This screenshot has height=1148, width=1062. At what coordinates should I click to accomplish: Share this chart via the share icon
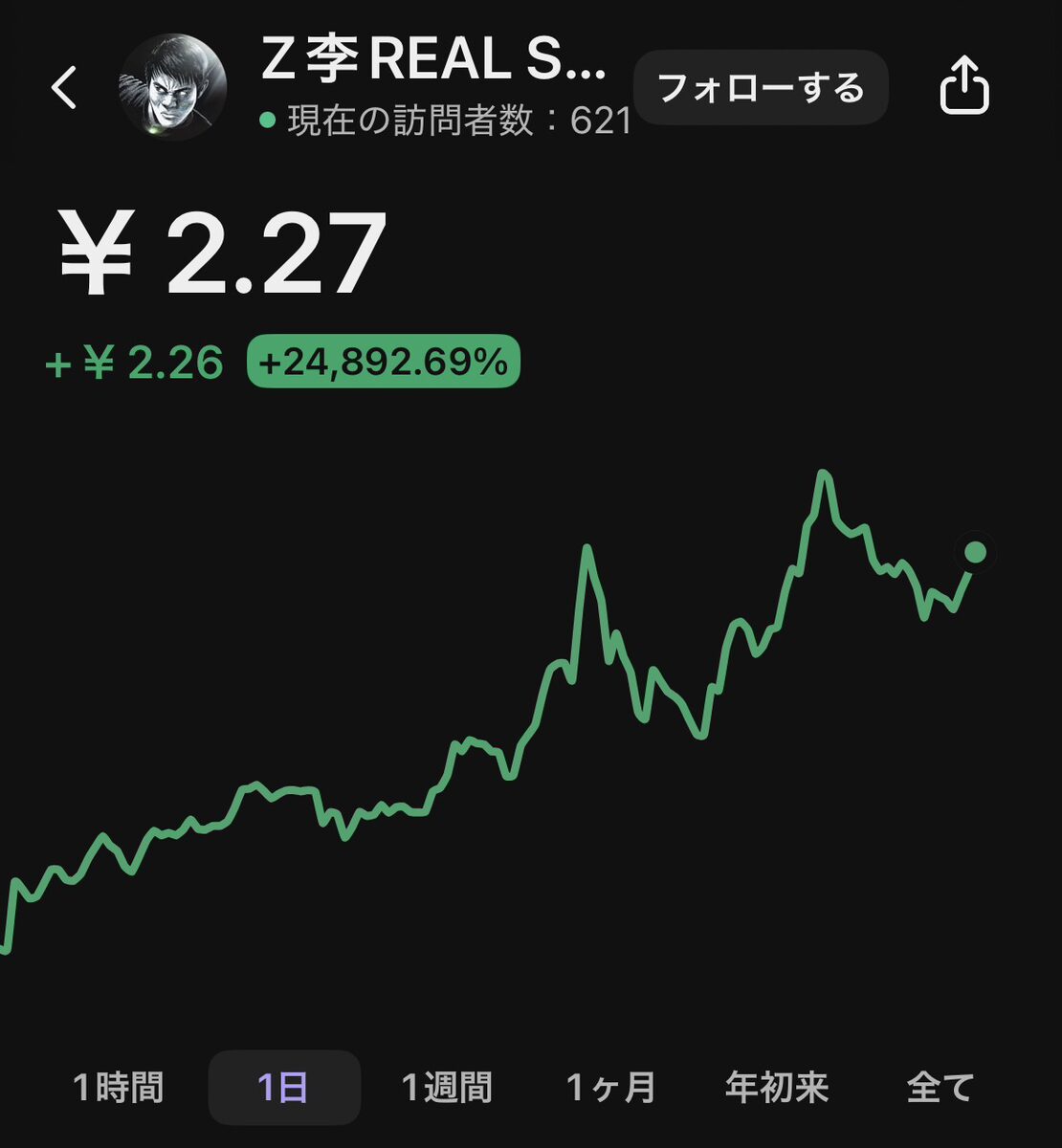963,86
